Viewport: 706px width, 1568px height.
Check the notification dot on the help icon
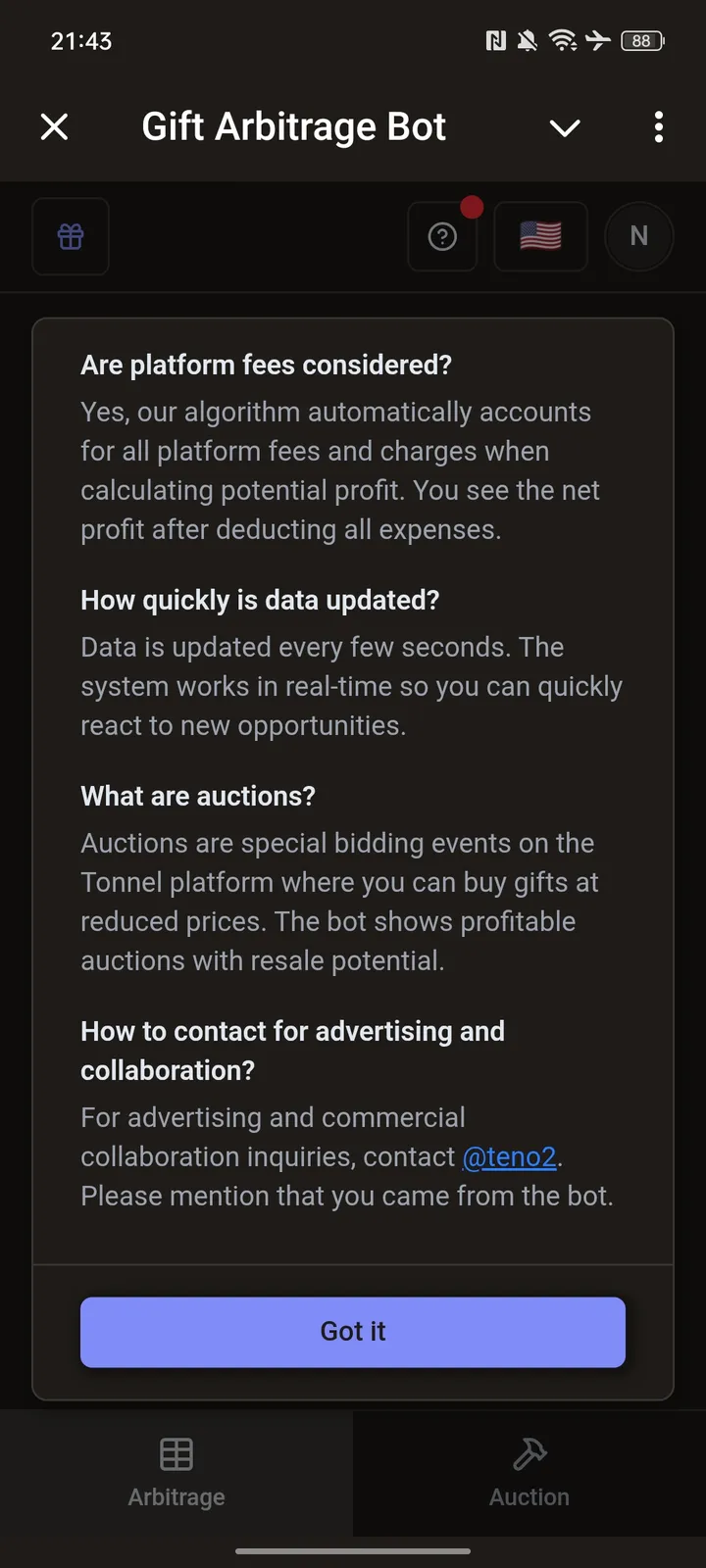(472, 208)
